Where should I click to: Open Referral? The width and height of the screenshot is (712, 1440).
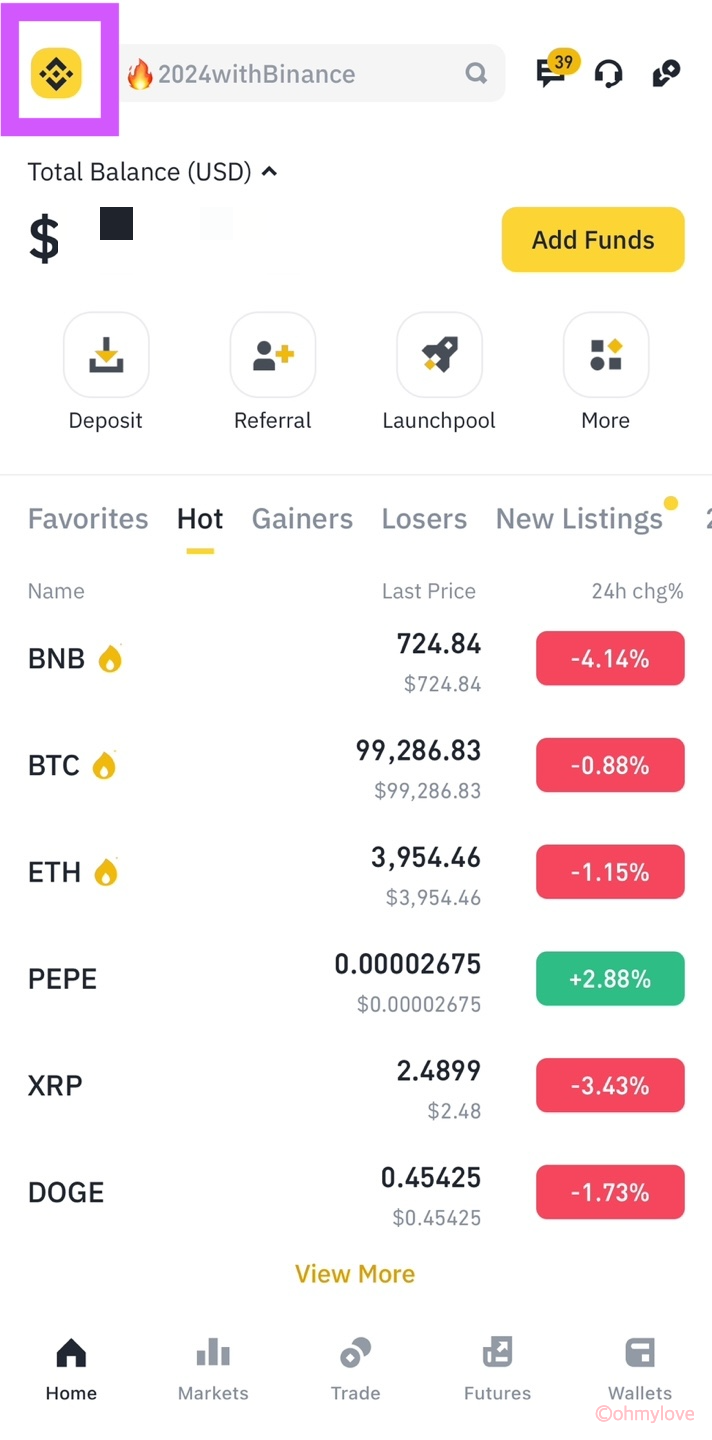click(x=273, y=372)
